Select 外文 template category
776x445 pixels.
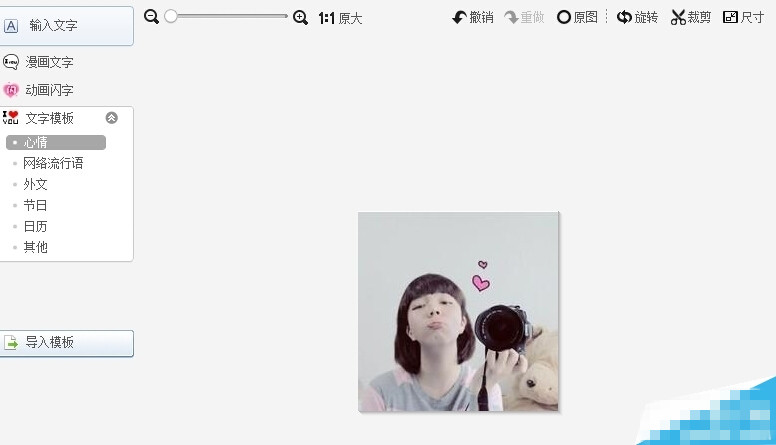[35, 184]
